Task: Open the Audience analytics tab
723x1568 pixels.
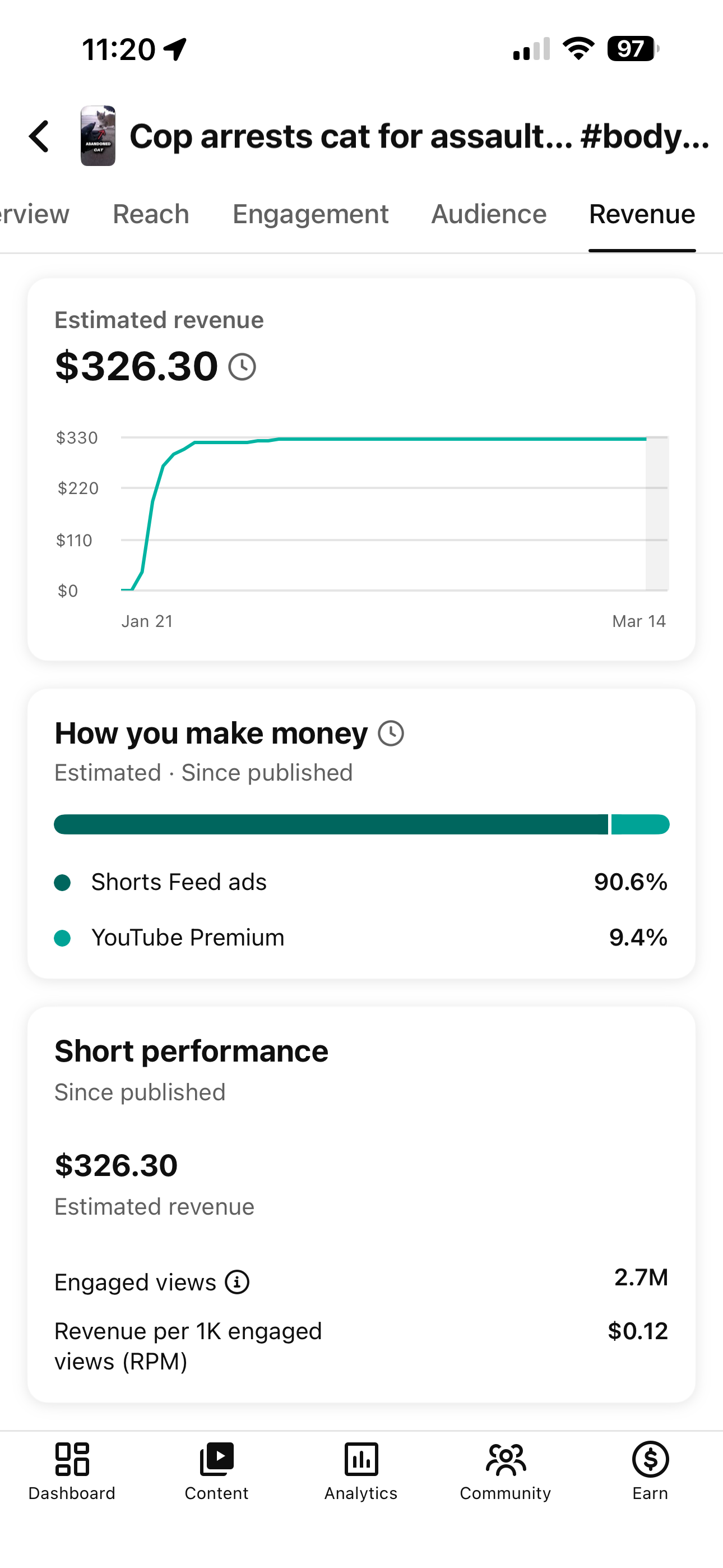Action: (488, 214)
